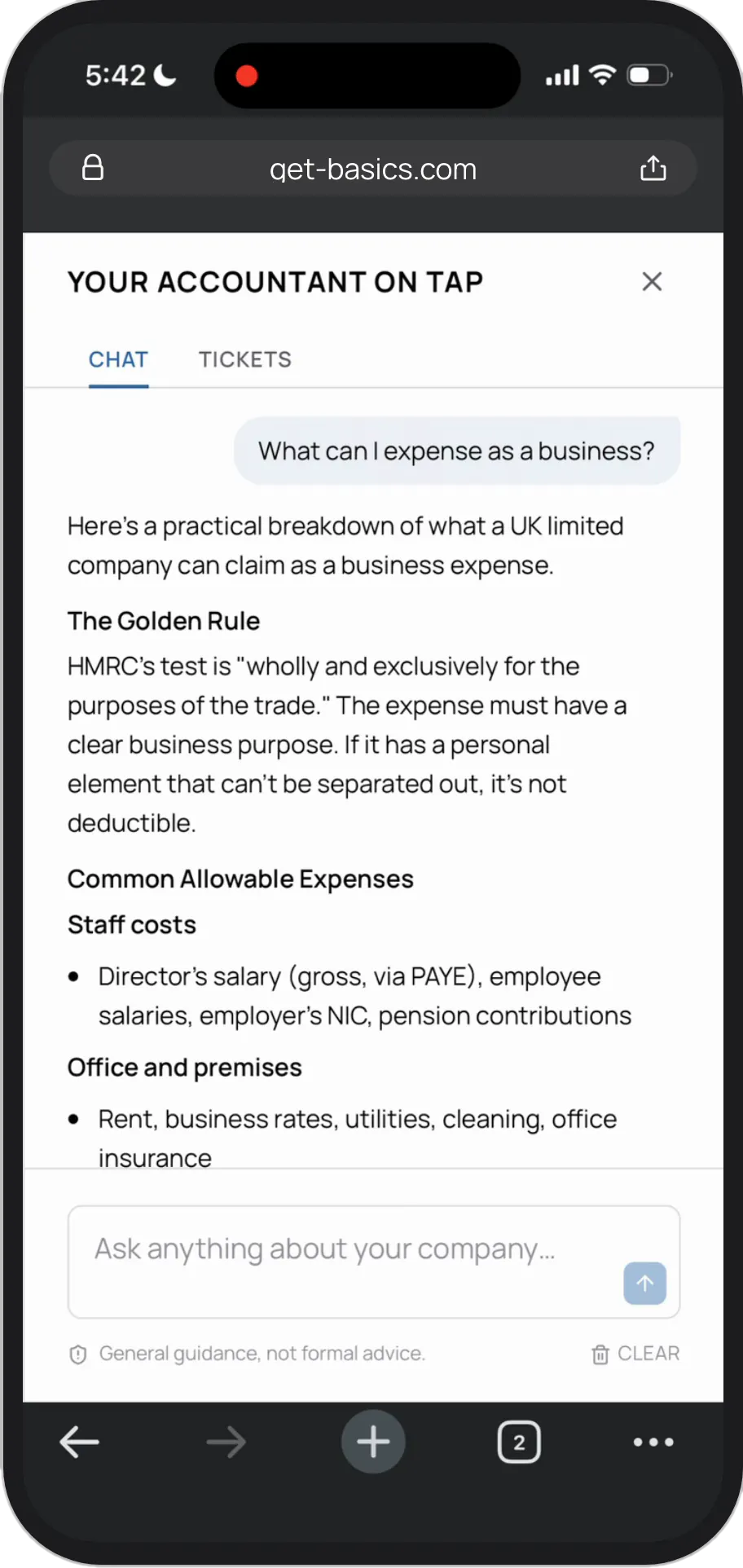View the two open browser tabs
743x1568 pixels.
click(x=519, y=1442)
